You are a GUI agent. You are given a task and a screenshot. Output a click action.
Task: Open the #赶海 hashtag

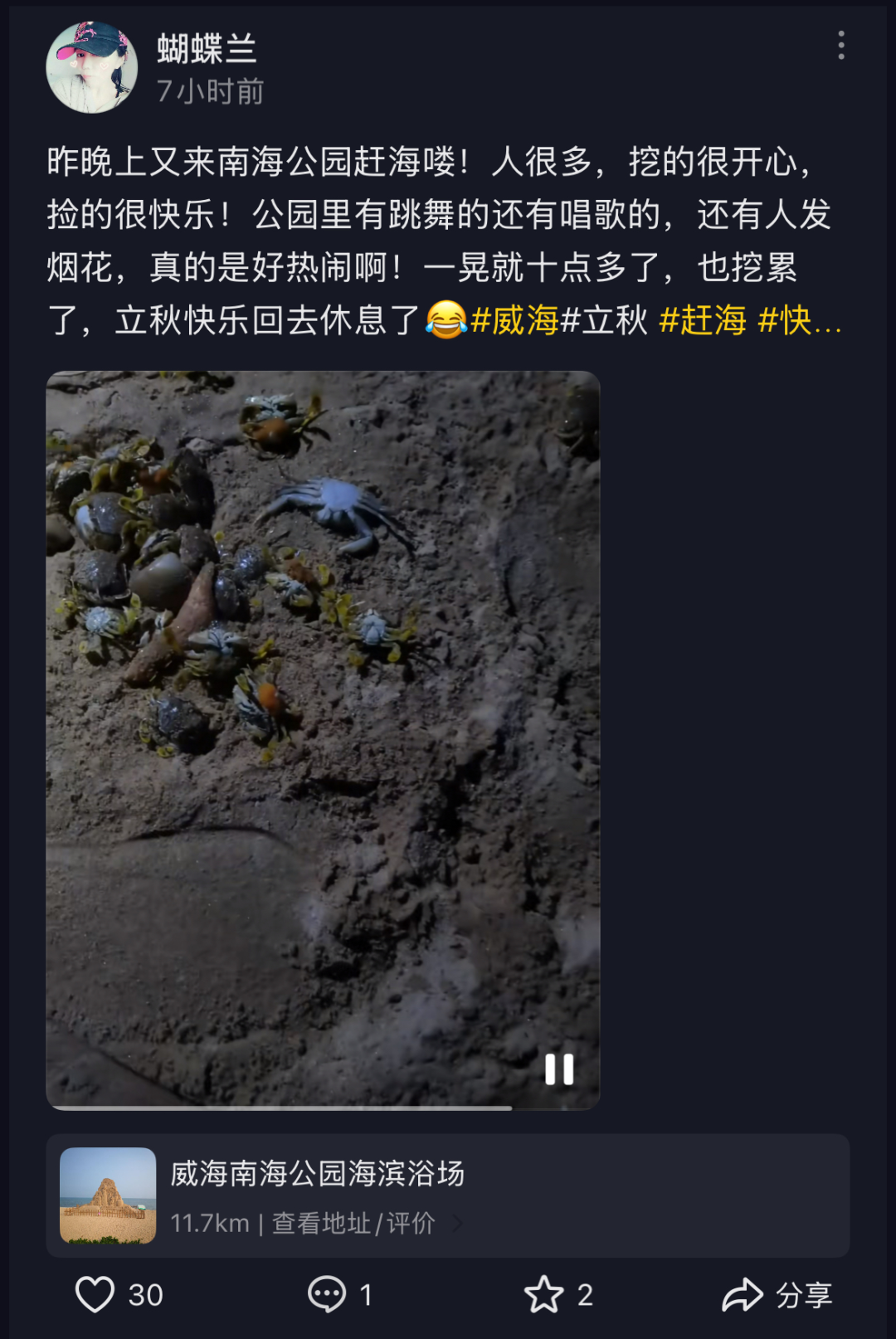tap(703, 320)
